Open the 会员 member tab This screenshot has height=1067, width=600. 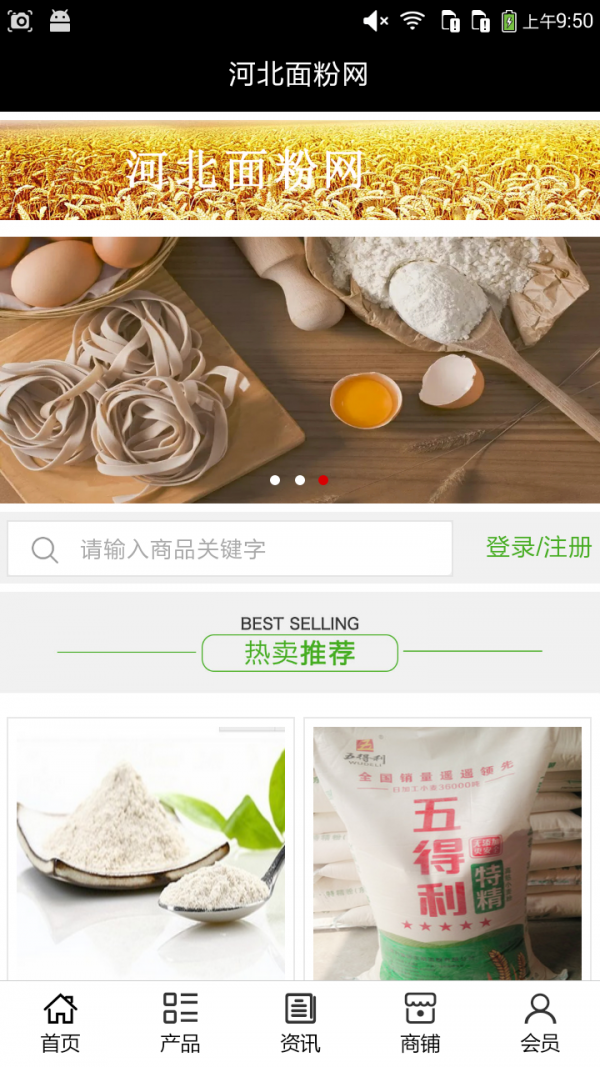540,1023
